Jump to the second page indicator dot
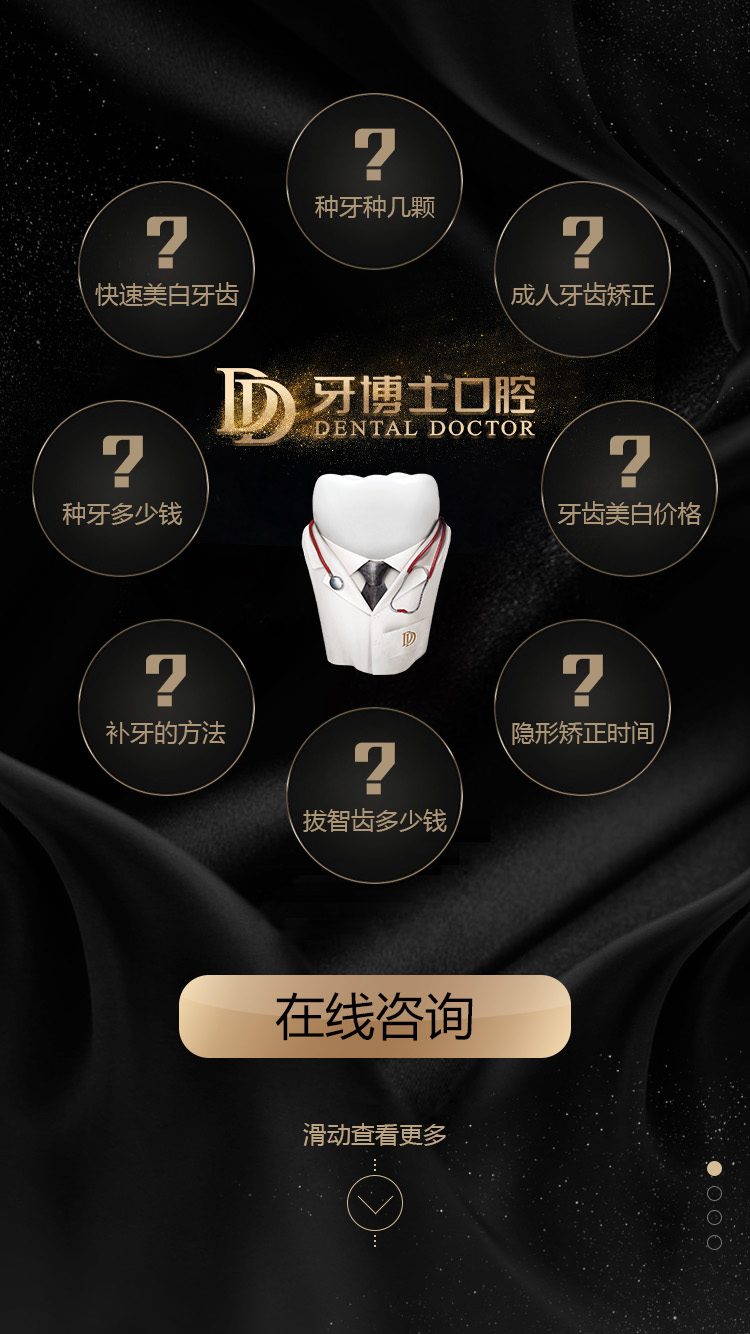 pyautogui.click(x=714, y=1193)
